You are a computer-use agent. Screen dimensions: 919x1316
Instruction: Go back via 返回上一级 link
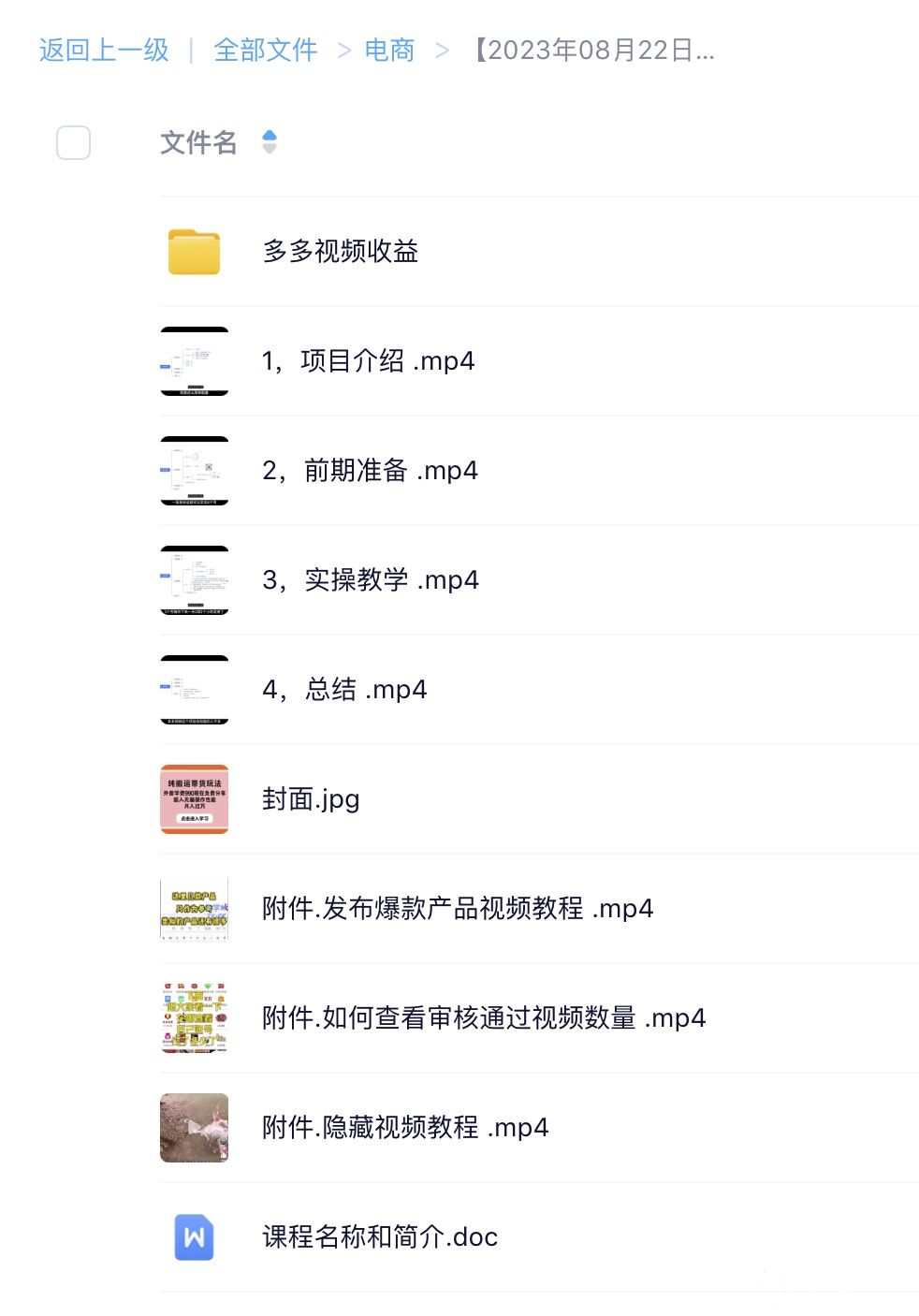[x=104, y=51]
